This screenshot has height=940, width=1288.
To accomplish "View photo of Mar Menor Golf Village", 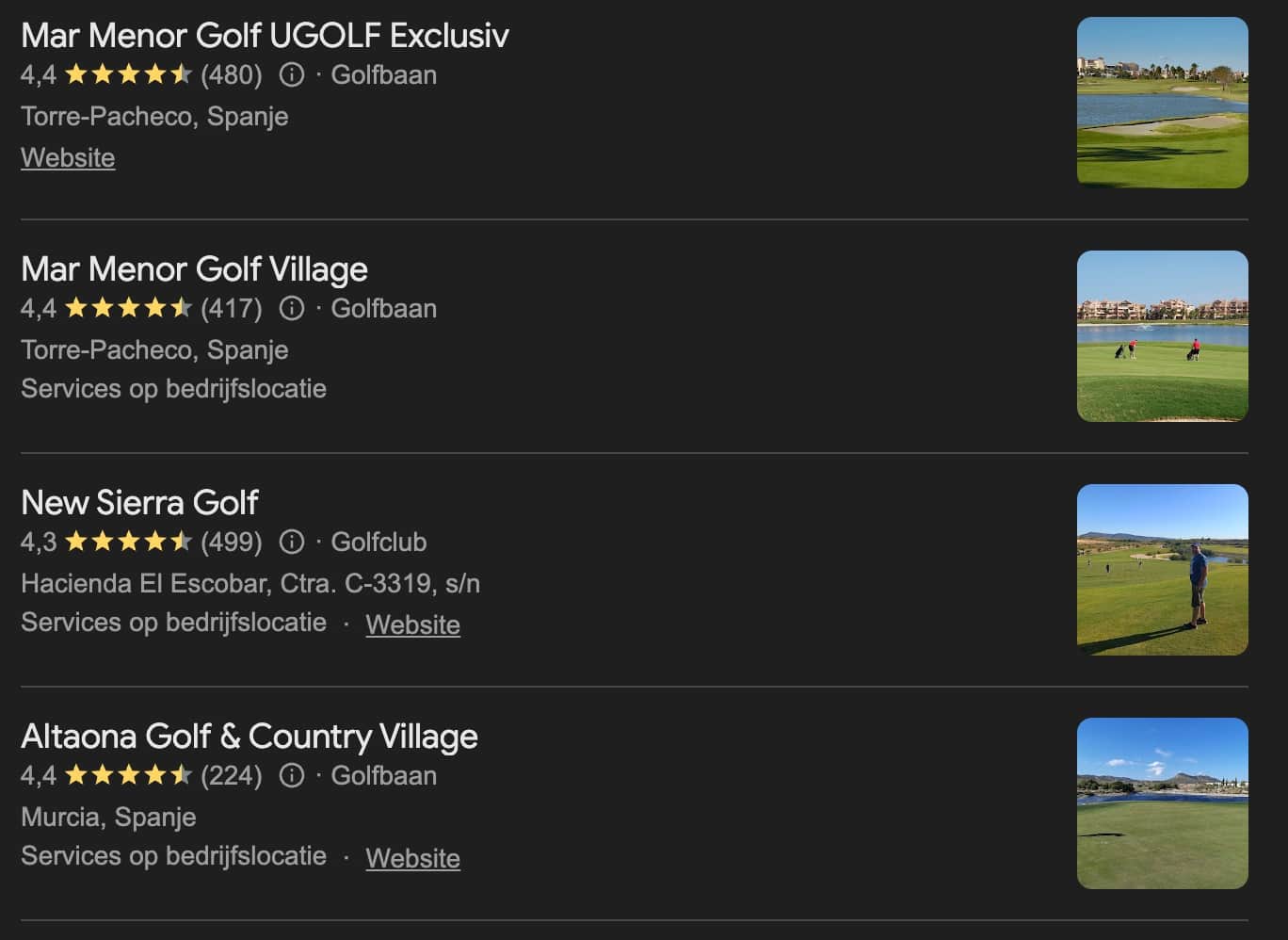I will point(1162,336).
